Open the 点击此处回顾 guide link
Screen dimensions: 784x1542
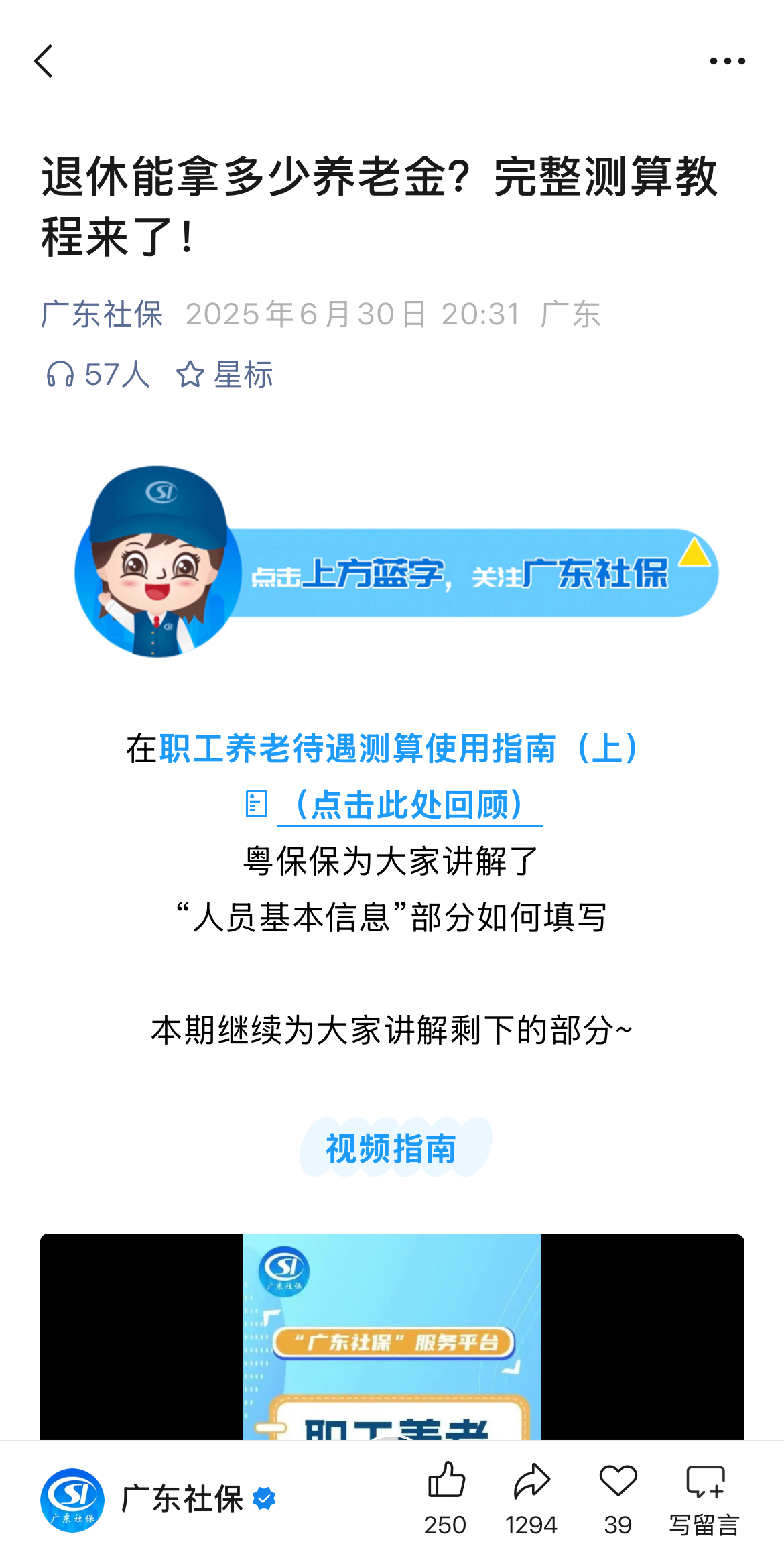point(409,805)
